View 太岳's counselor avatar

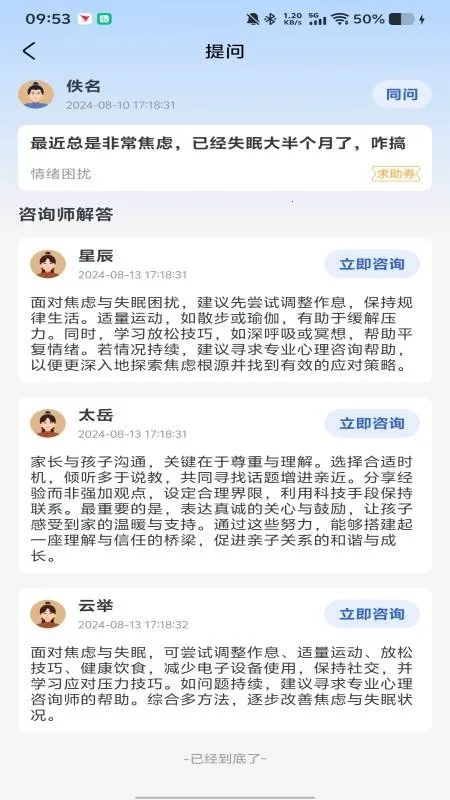pos(48,423)
